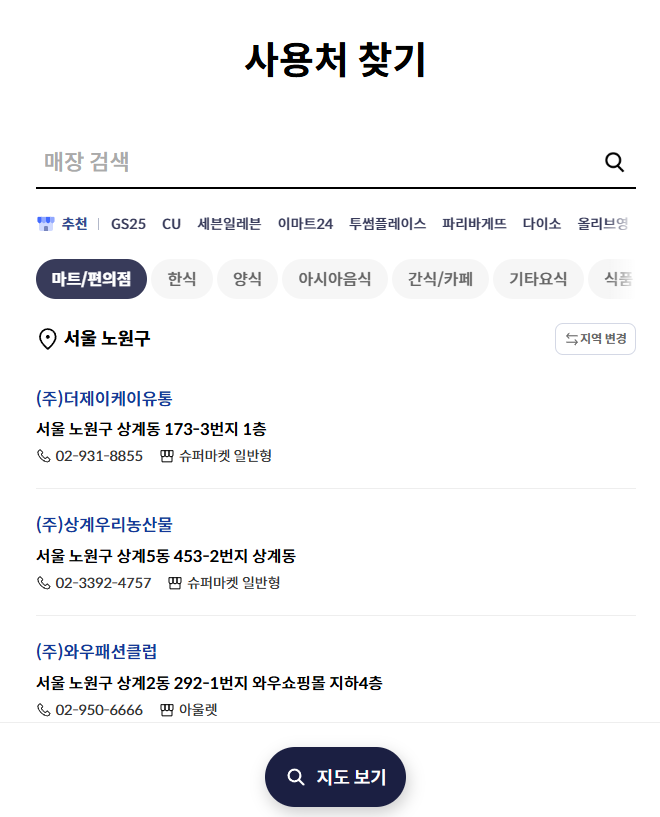Switch to the 마트/편의점 category

[x=91, y=279]
